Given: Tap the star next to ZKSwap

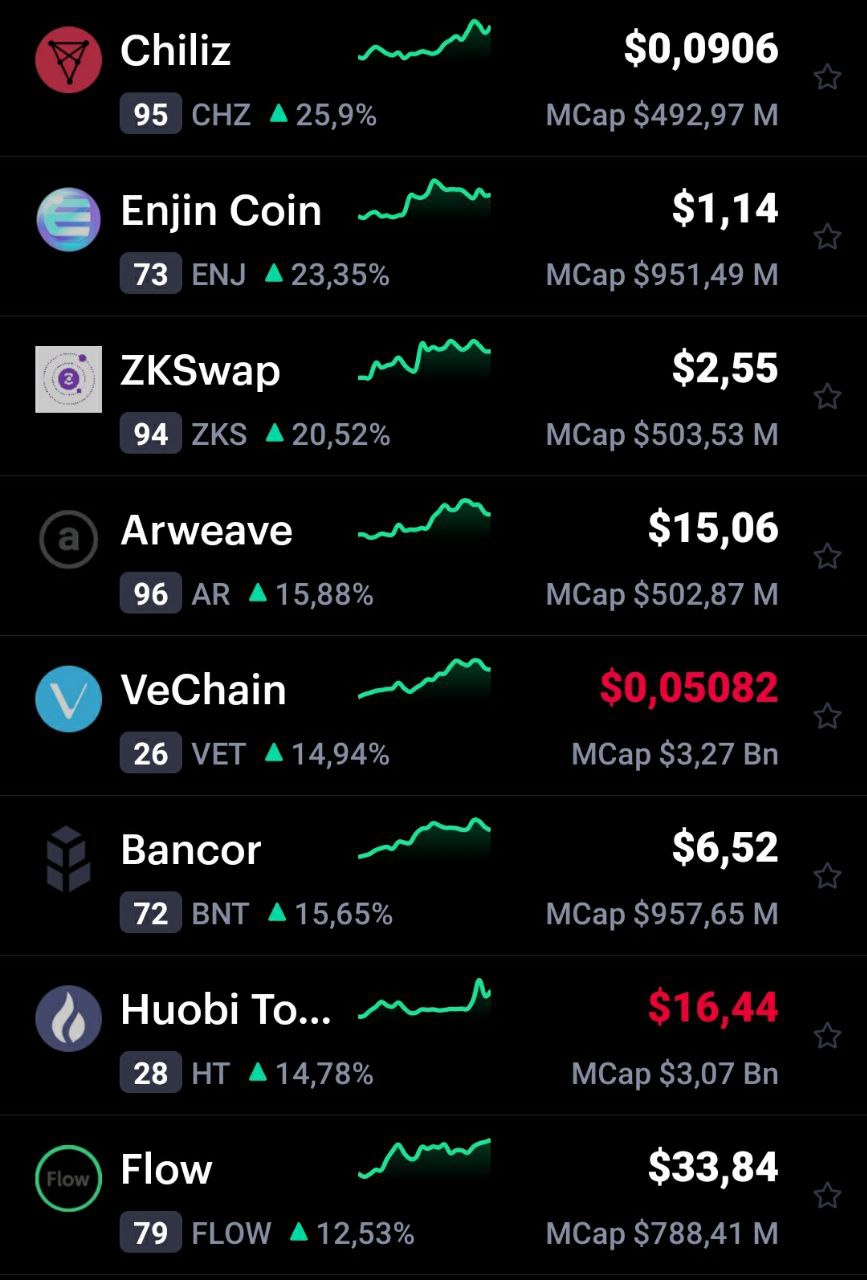Looking at the screenshot, I should [x=827, y=397].
